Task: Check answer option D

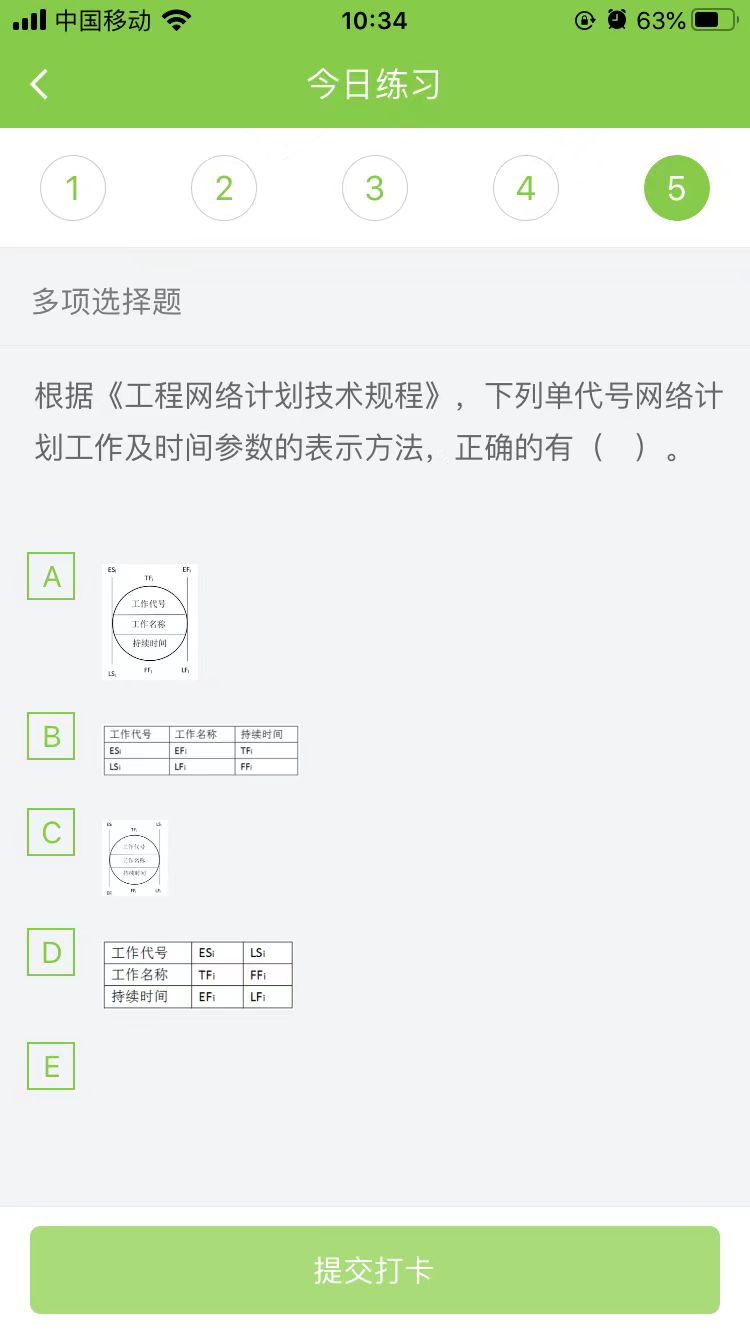Action: [51, 952]
